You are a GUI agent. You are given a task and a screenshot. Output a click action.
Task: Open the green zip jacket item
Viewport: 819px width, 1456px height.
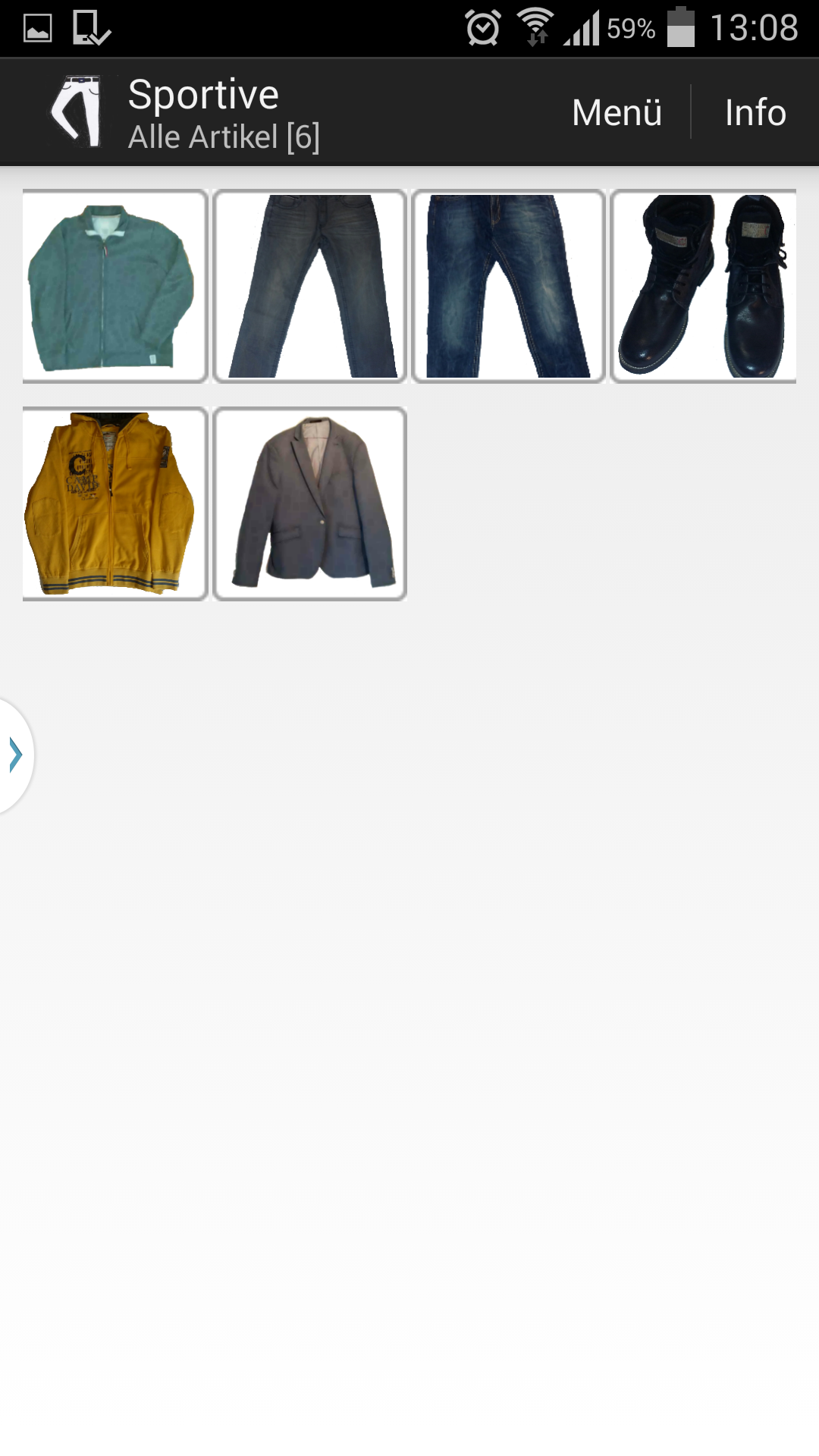click(115, 286)
